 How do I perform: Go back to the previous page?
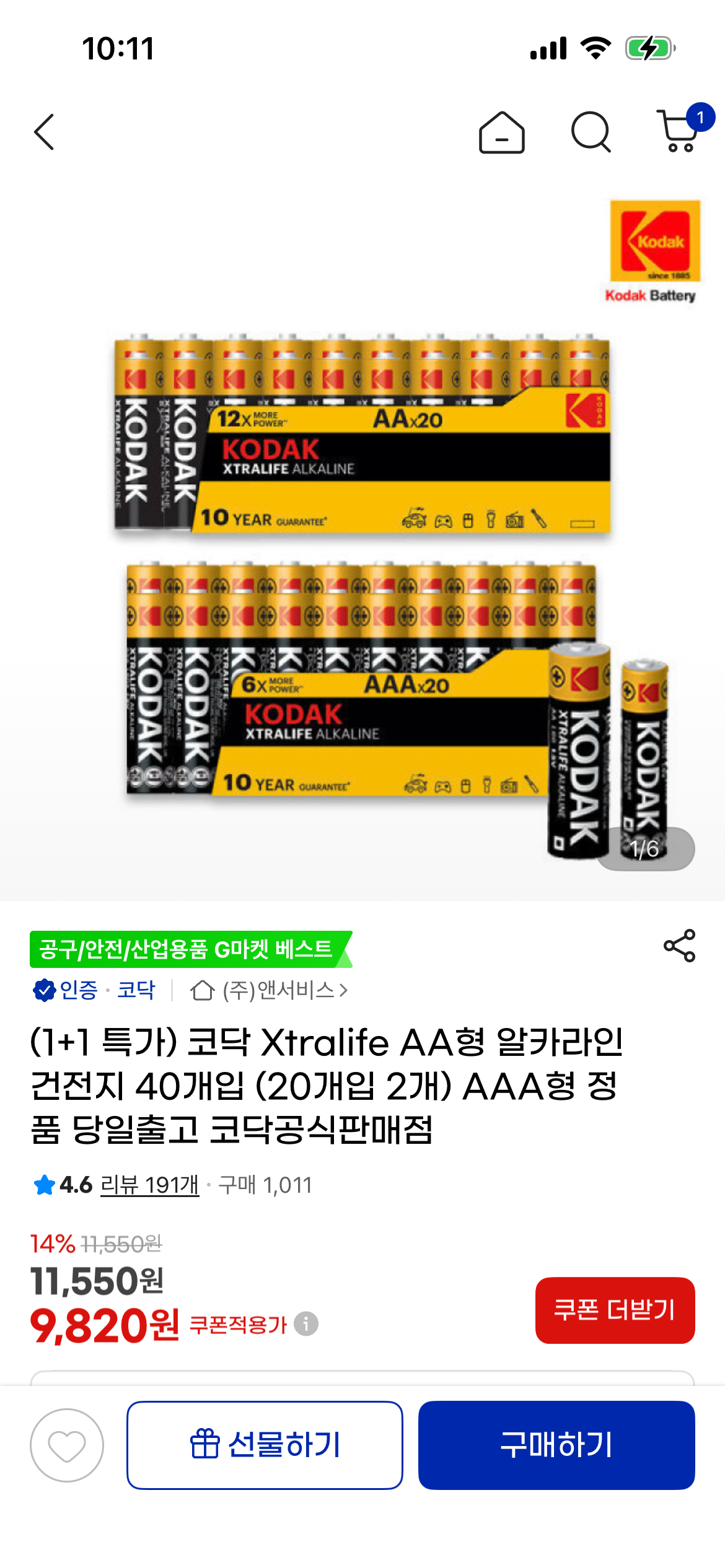point(45,132)
